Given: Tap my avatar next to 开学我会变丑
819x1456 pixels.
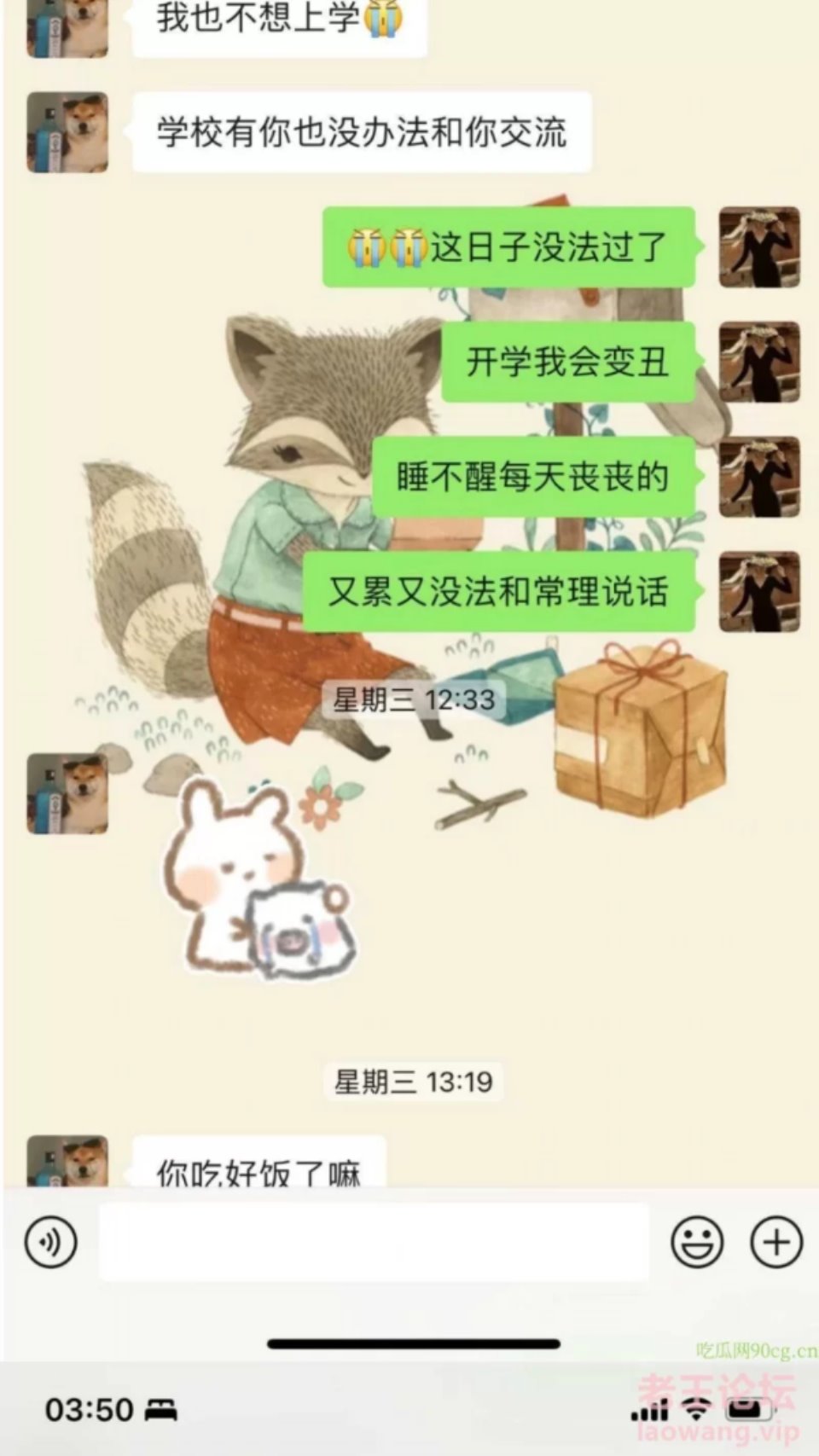Looking at the screenshot, I should click(758, 362).
